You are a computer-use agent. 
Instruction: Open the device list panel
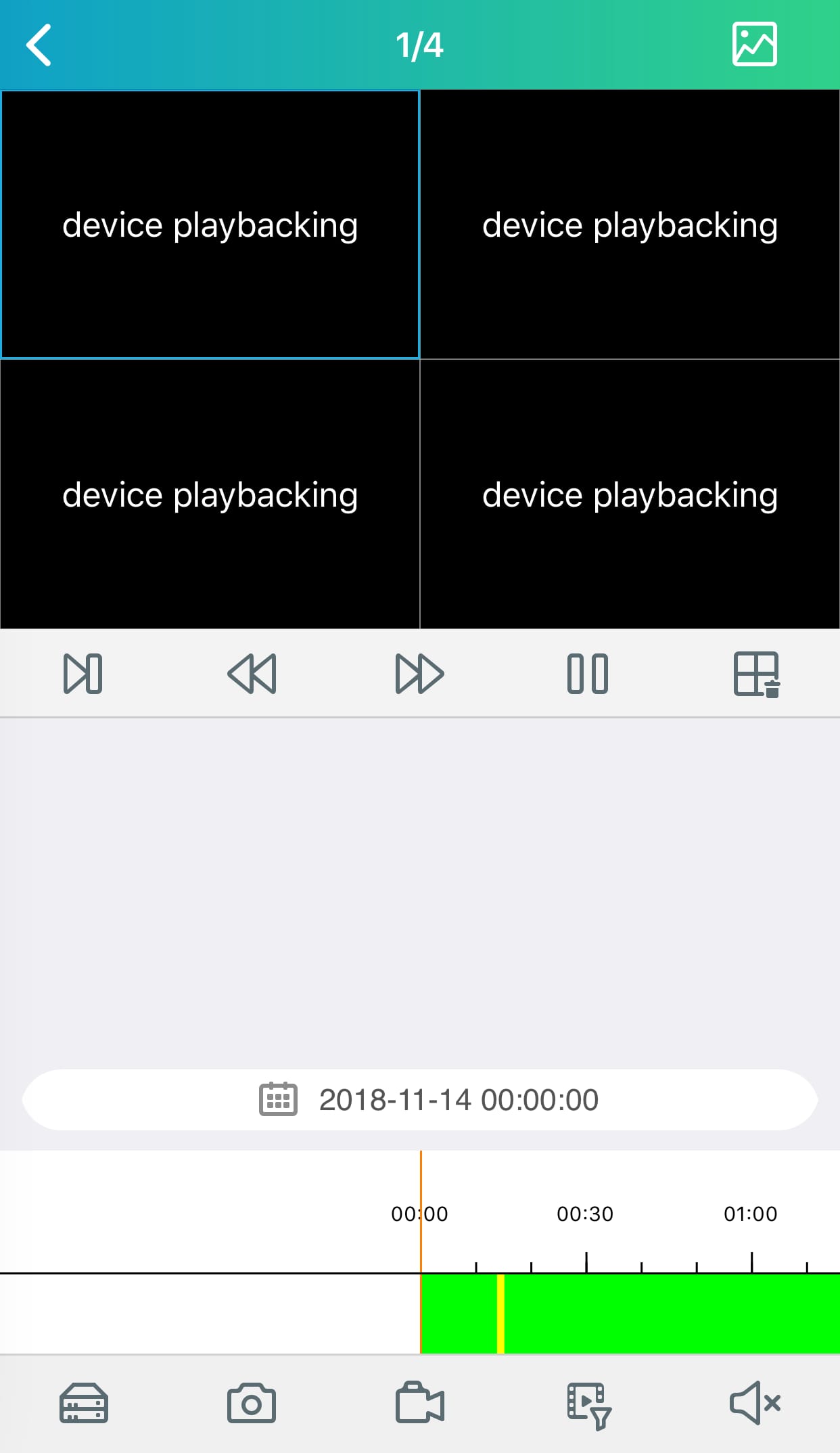point(84,1403)
